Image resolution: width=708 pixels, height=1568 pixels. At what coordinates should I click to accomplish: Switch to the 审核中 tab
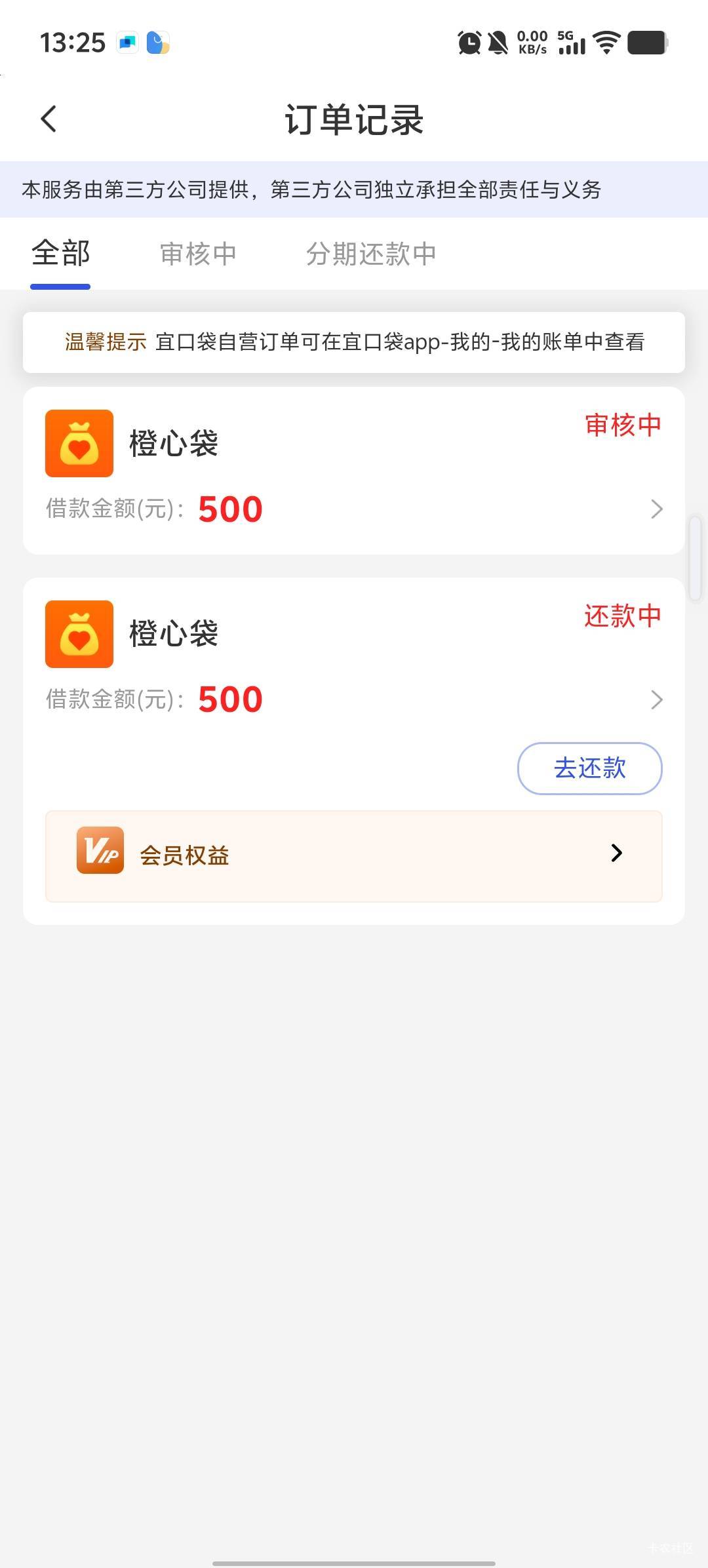(x=198, y=254)
